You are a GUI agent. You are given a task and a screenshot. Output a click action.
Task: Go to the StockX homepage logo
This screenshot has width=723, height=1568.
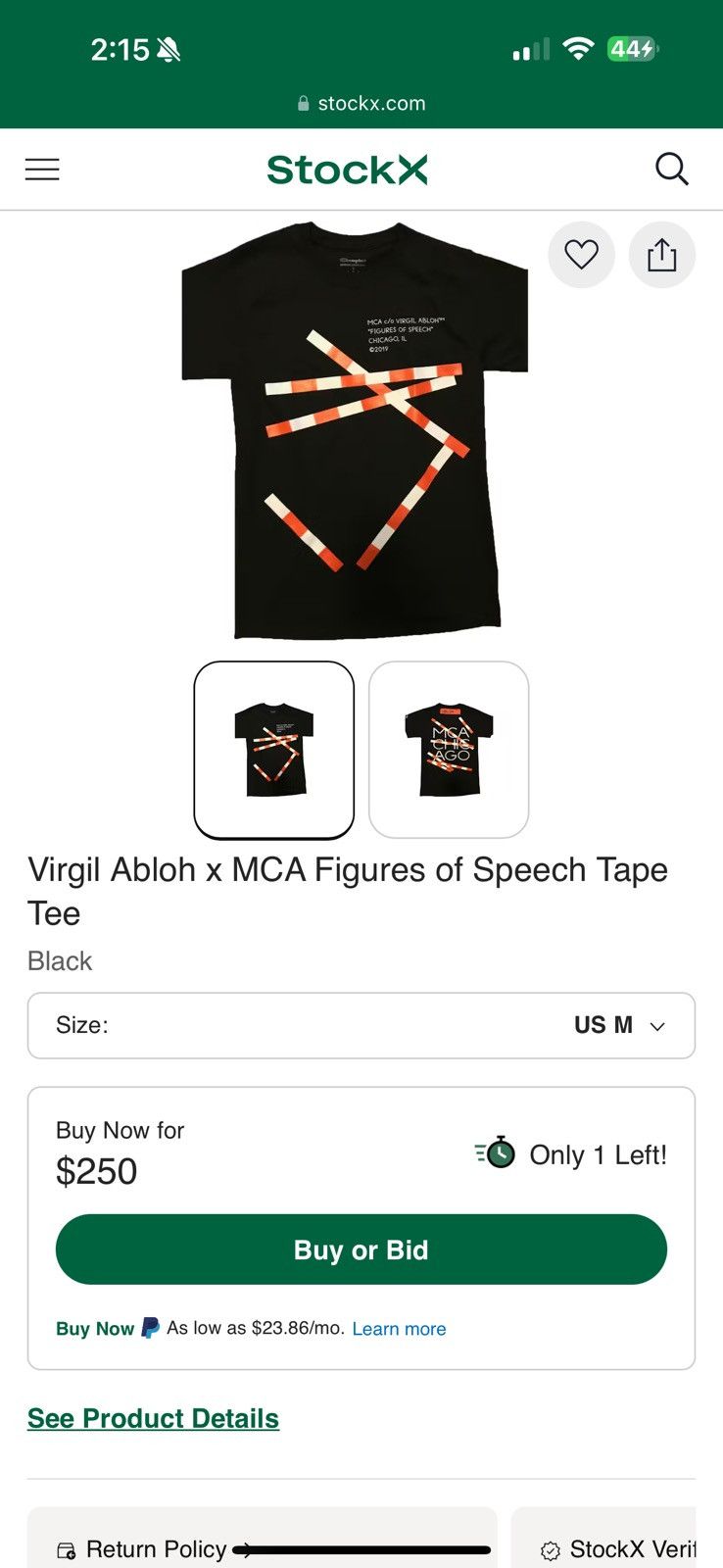point(347,170)
